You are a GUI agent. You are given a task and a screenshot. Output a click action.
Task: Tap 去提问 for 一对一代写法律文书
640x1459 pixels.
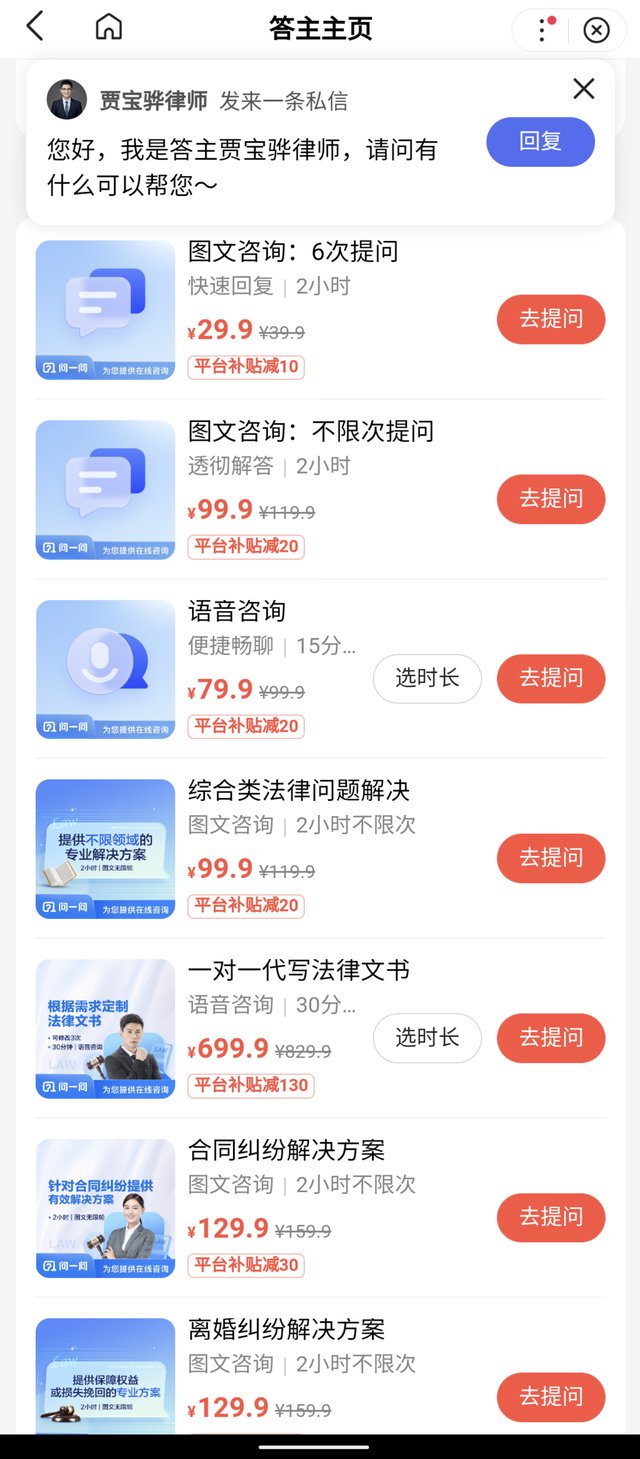coord(551,1038)
